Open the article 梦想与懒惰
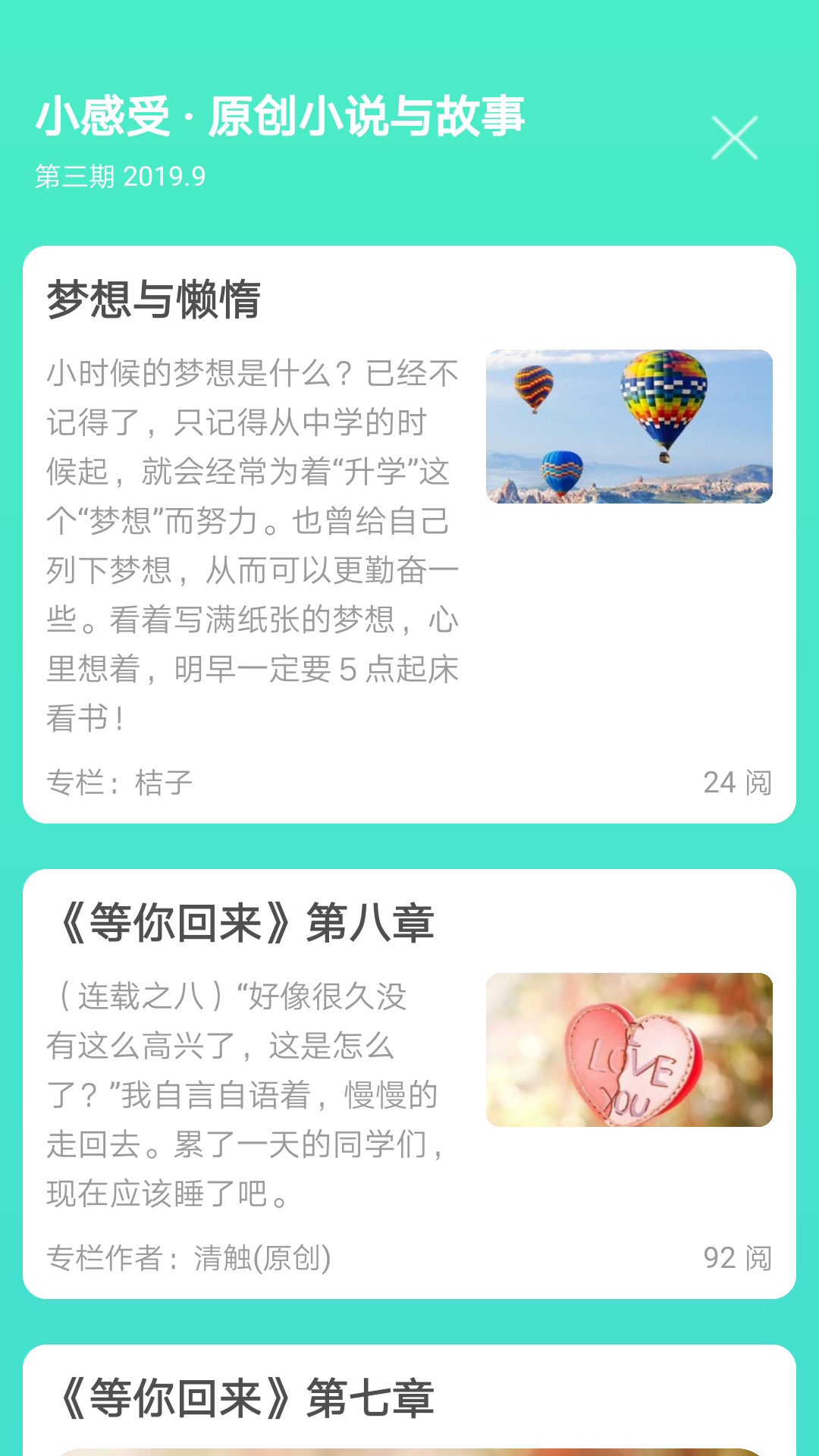The height and width of the screenshot is (1456, 819). [x=154, y=299]
